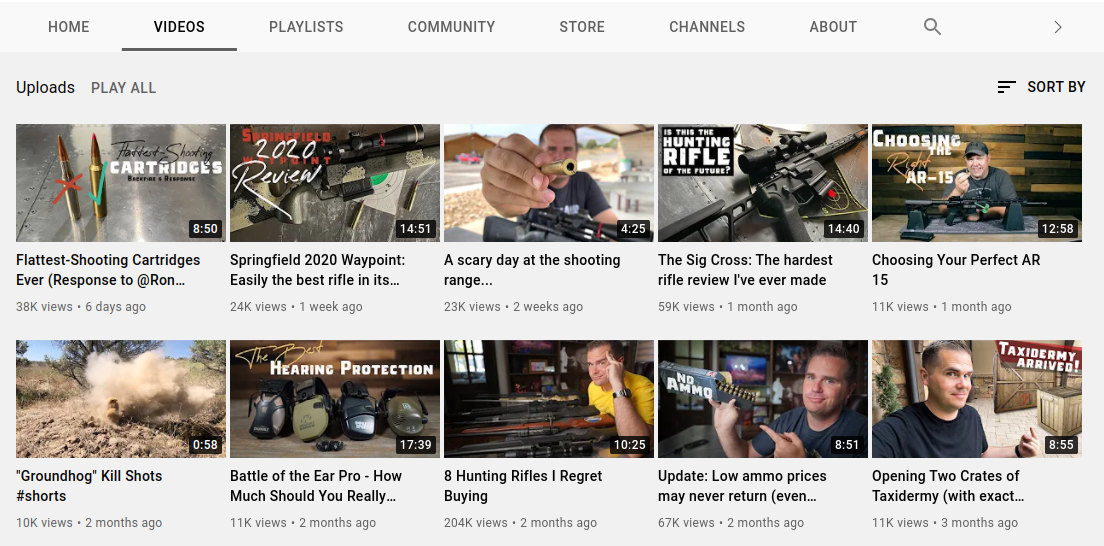The height and width of the screenshot is (546, 1104).
Task: Tap Play All for uploads
Action: click(x=123, y=88)
